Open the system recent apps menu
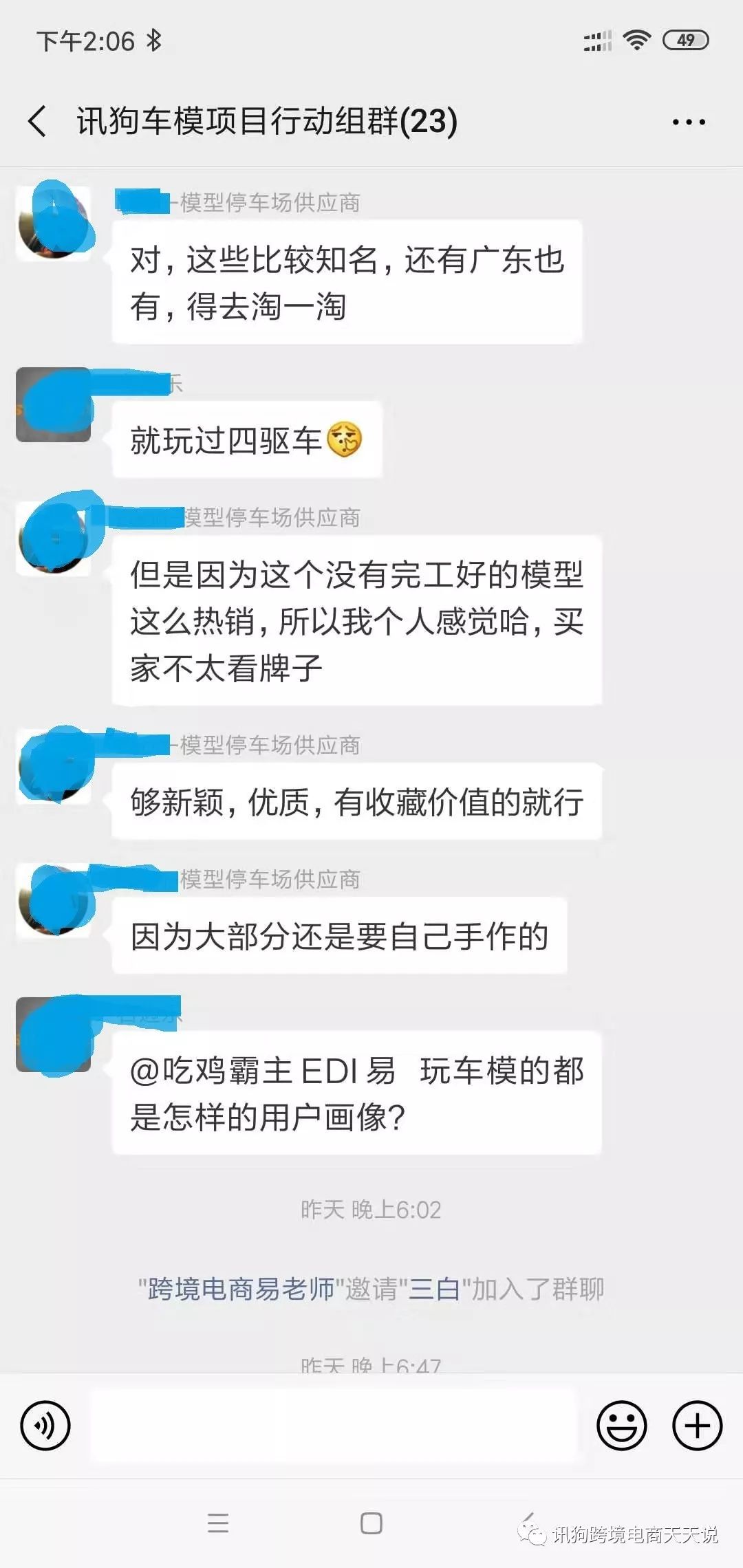 [218, 1523]
